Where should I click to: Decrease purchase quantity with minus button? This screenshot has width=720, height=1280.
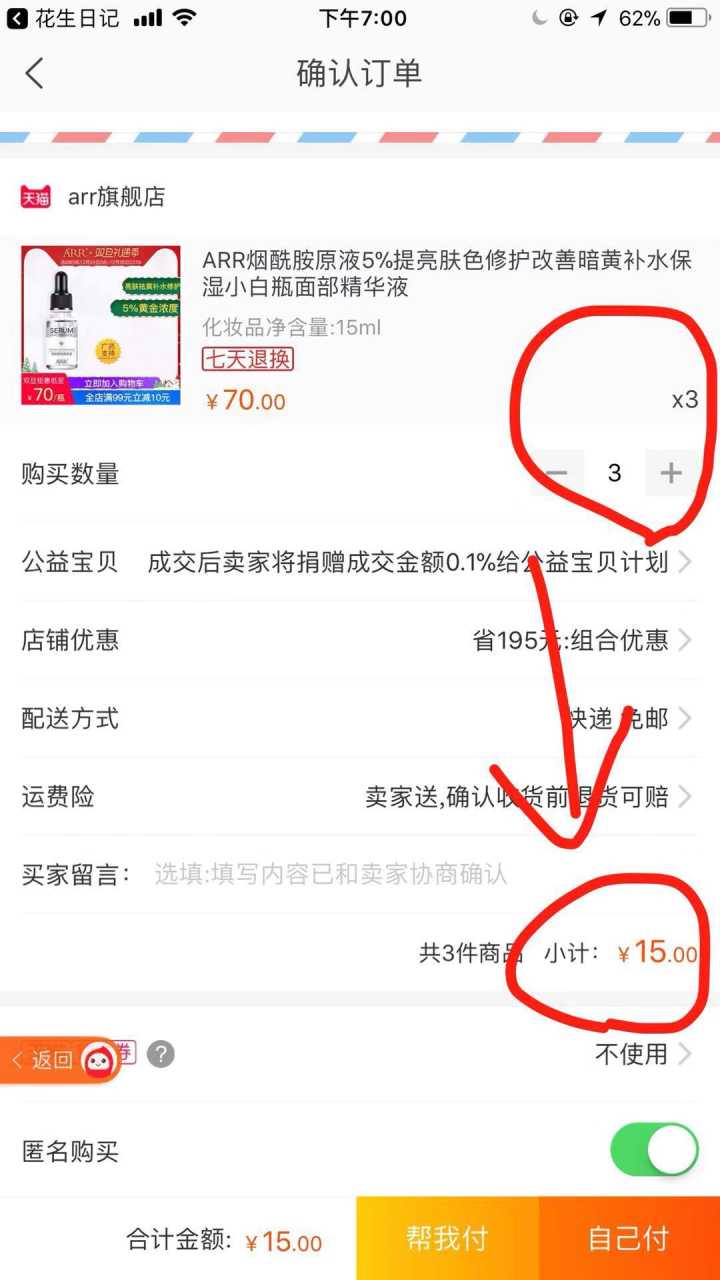pos(557,473)
